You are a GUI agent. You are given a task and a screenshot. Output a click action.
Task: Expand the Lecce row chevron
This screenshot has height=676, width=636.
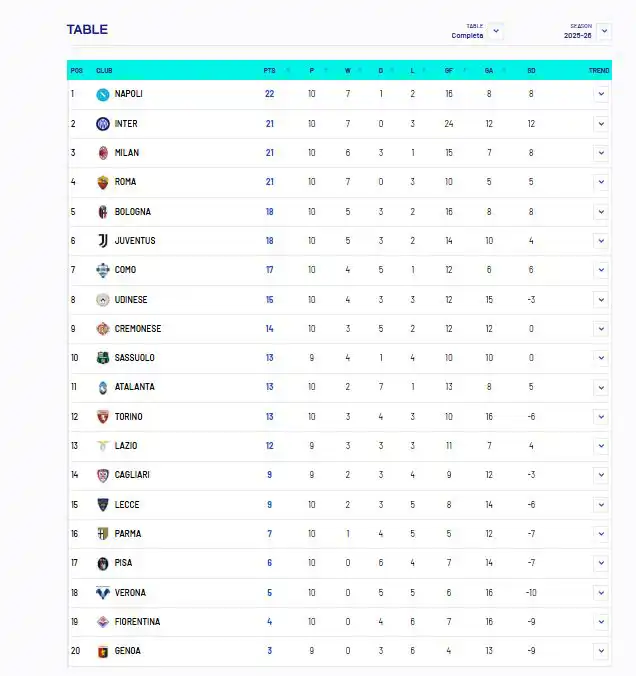tap(601, 505)
